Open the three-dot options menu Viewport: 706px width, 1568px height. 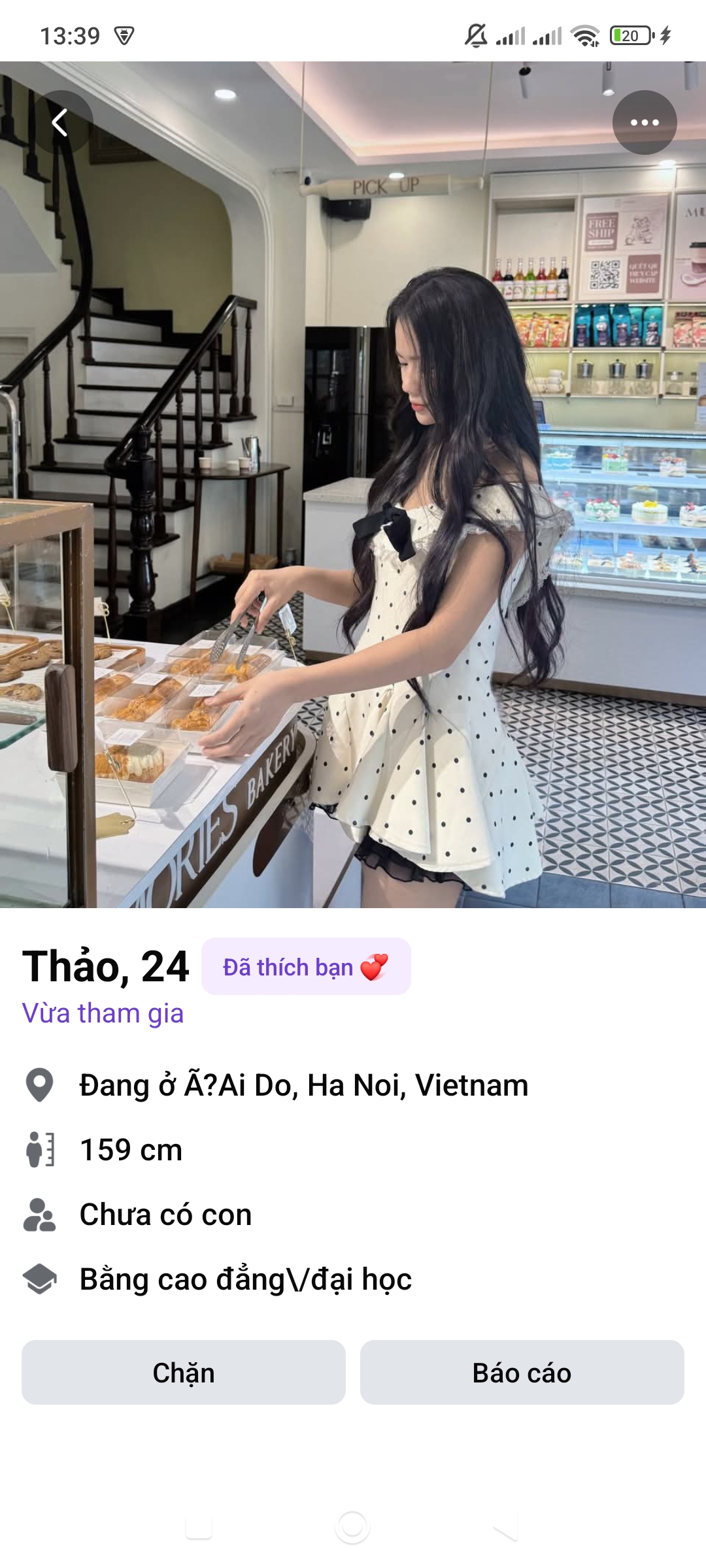pos(646,123)
